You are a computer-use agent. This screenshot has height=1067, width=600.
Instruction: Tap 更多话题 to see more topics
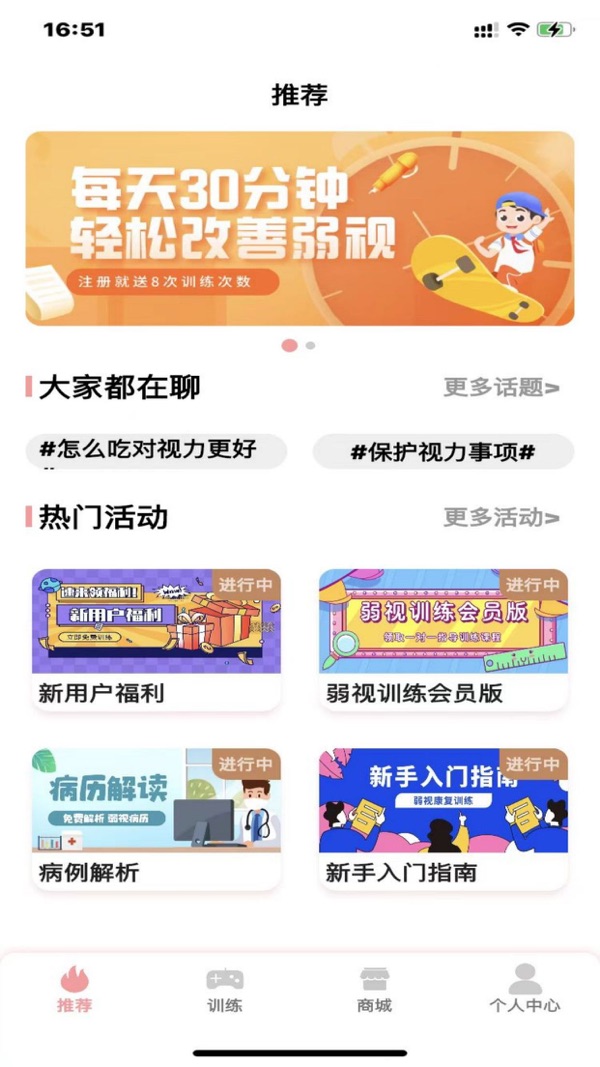(501, 387)
